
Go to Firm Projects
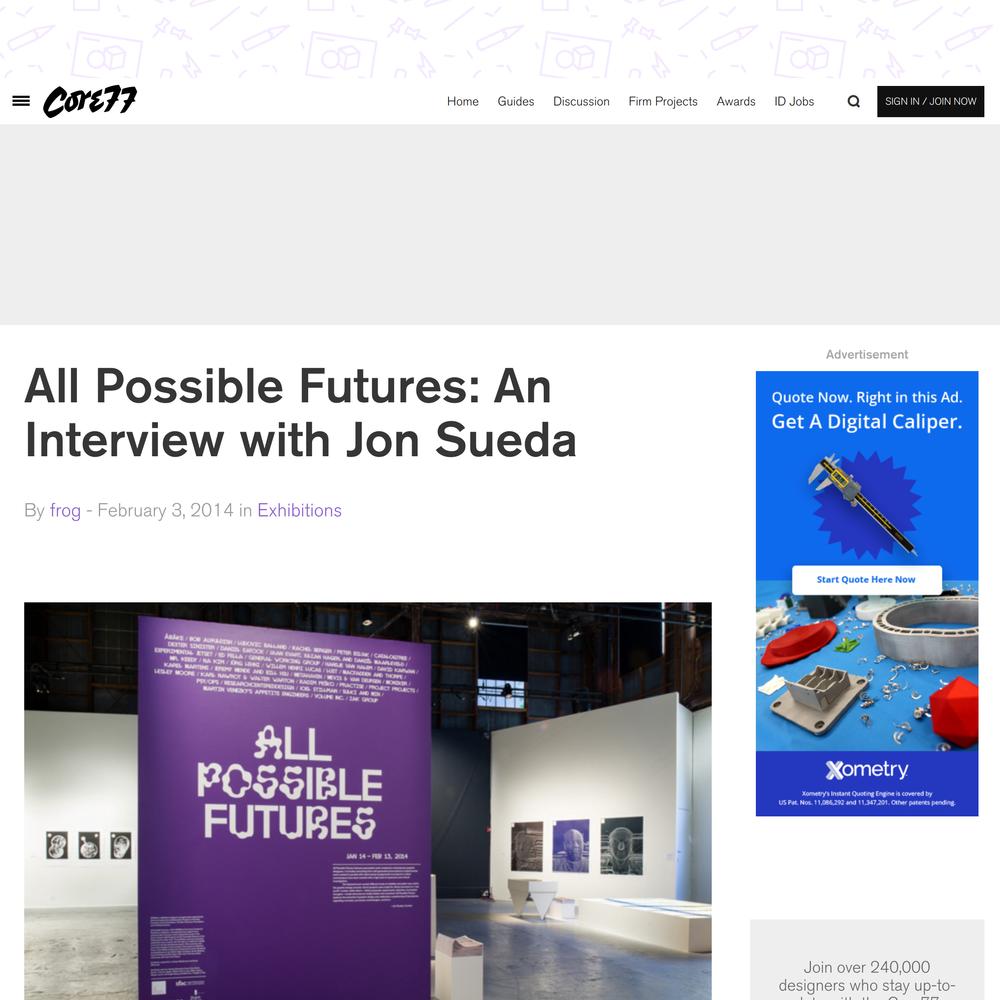coord(663,101)
